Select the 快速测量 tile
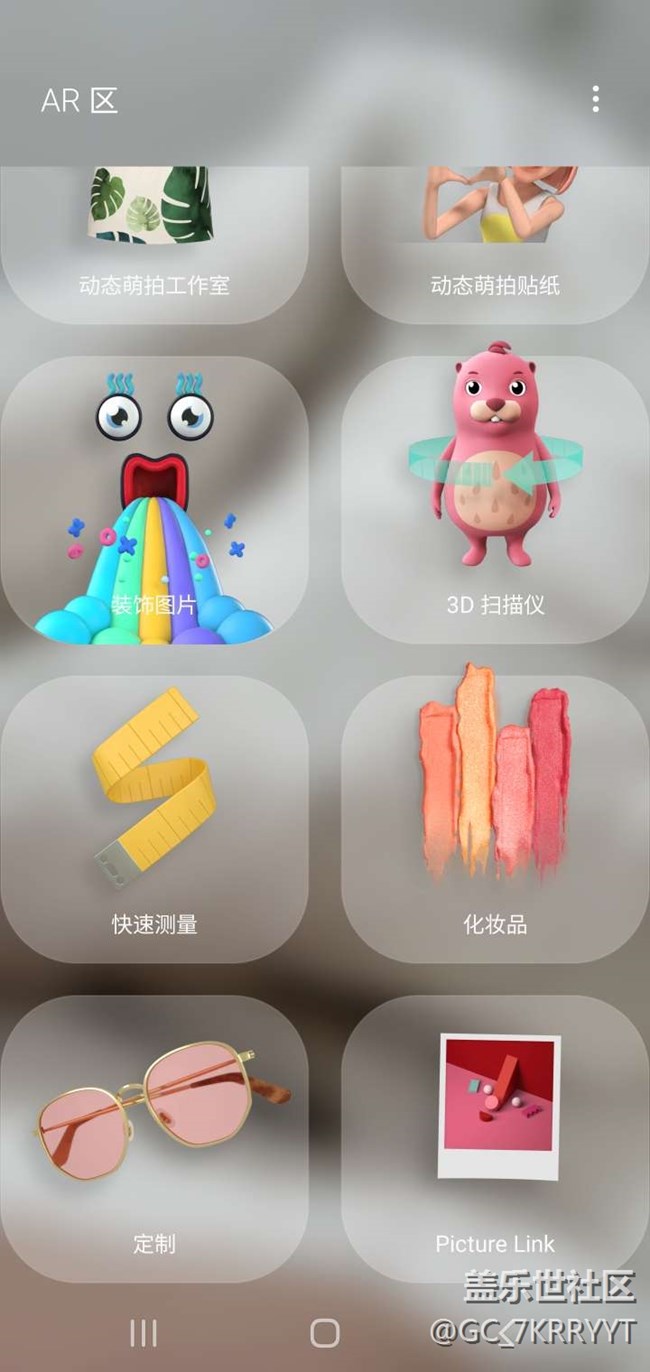The width and height of the screenshot is (650, 1372). pyautogui.click(x=154, y=820)
